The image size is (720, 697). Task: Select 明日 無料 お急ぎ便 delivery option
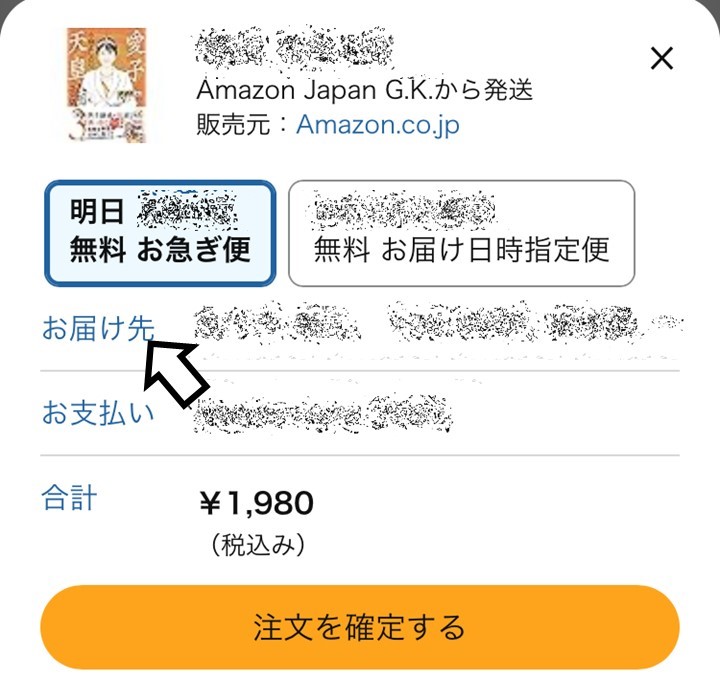coord(160,232)
